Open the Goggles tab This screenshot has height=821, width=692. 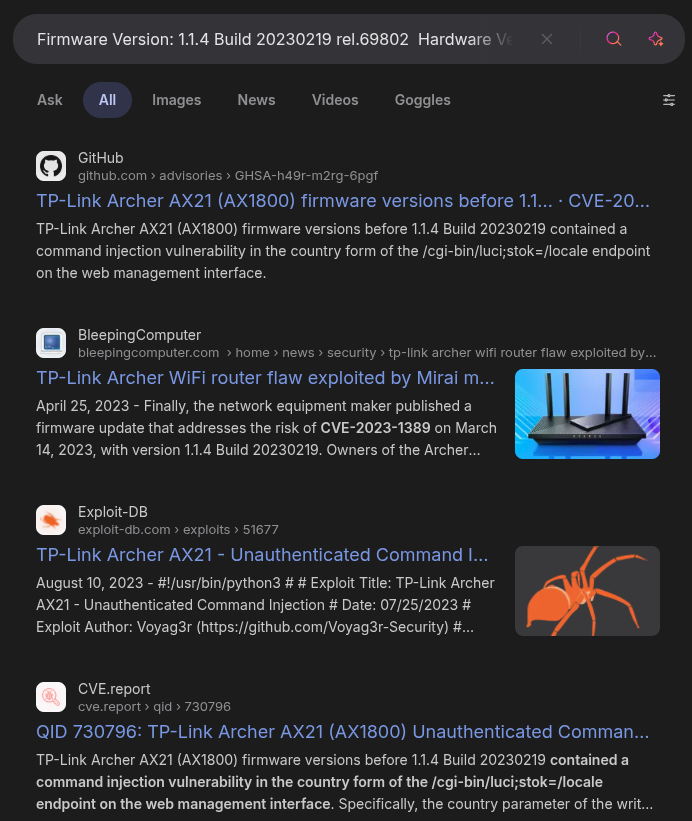click(422, 100)
